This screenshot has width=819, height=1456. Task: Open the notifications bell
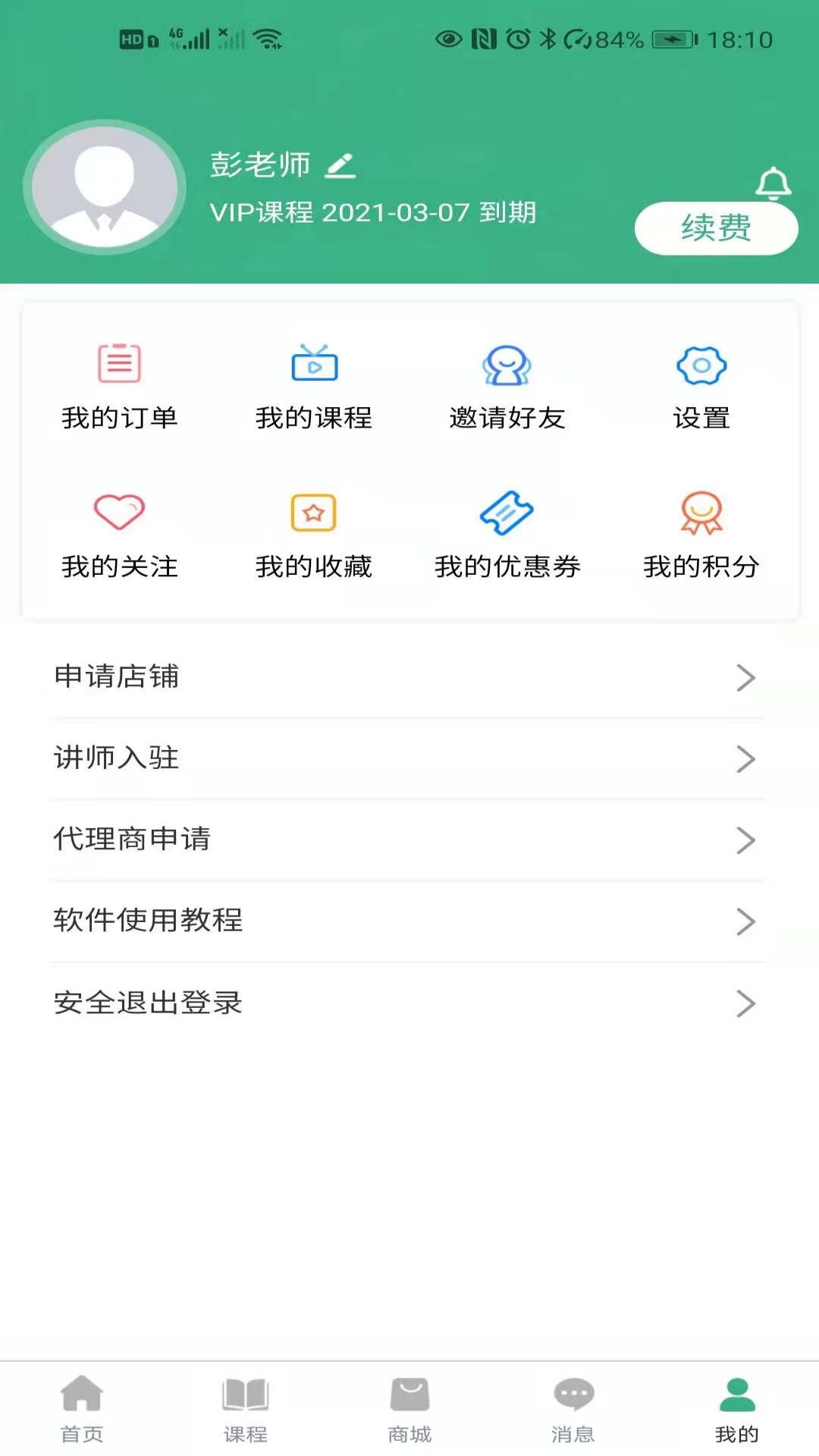coord(773,184)
